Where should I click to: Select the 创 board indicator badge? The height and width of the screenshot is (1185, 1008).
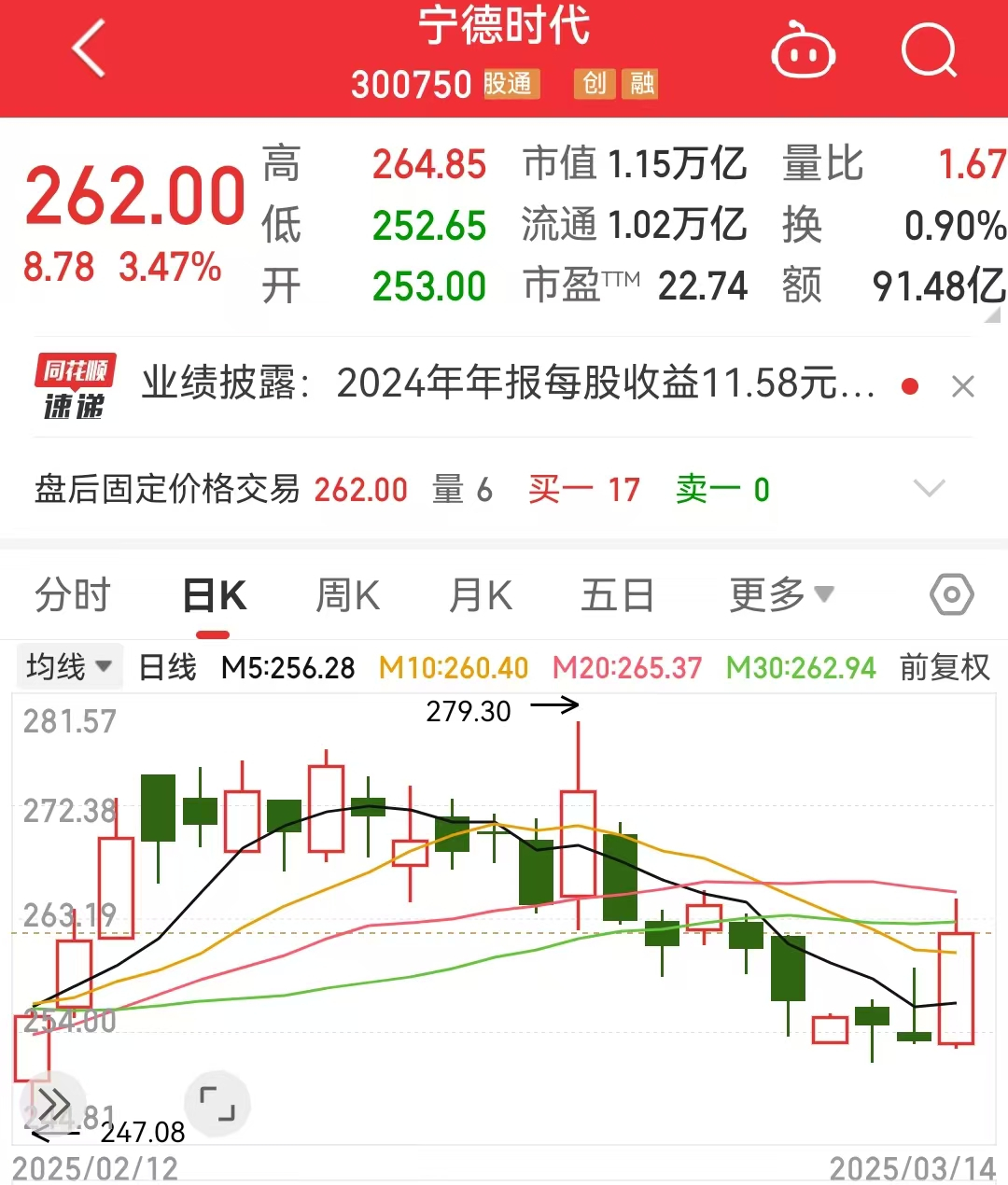pyautogui.click(x=595, y=84)
